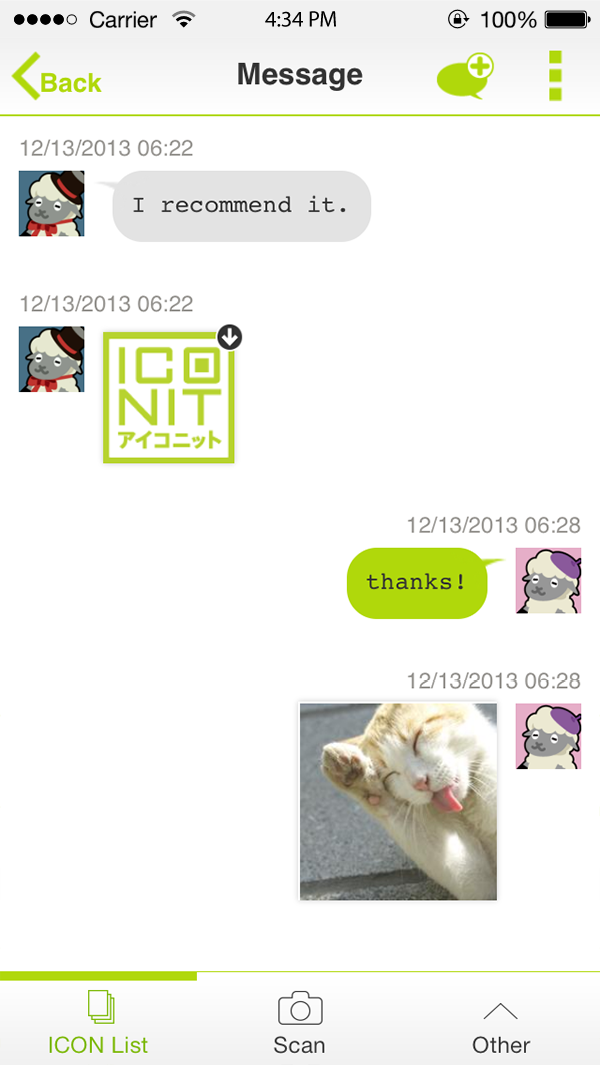Image resolution: width=600 pixels, height=1065 pixels.
Task: View the cat photo in the chat
Action: point(398,801)
